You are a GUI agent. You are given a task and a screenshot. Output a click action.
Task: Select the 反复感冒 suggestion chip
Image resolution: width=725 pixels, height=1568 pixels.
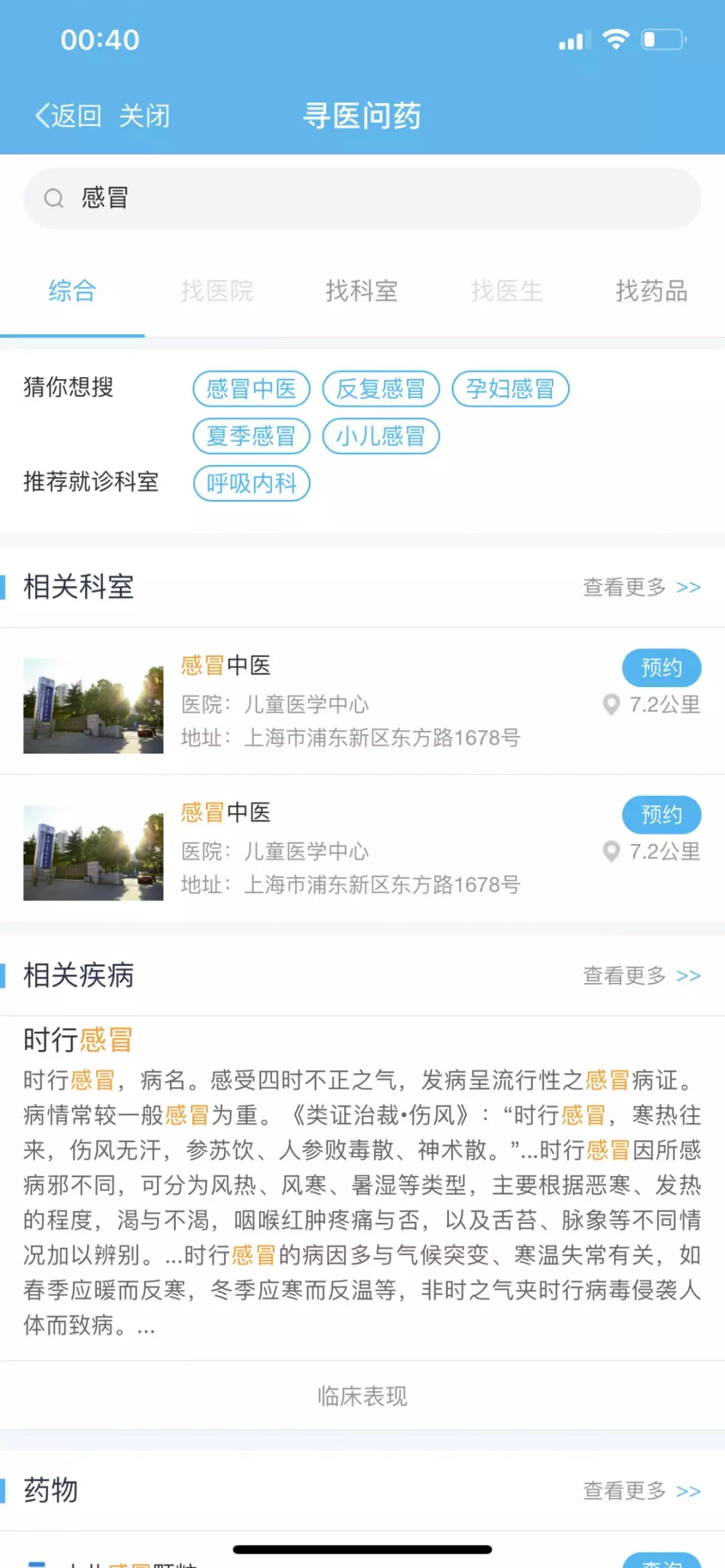[381, 389]
